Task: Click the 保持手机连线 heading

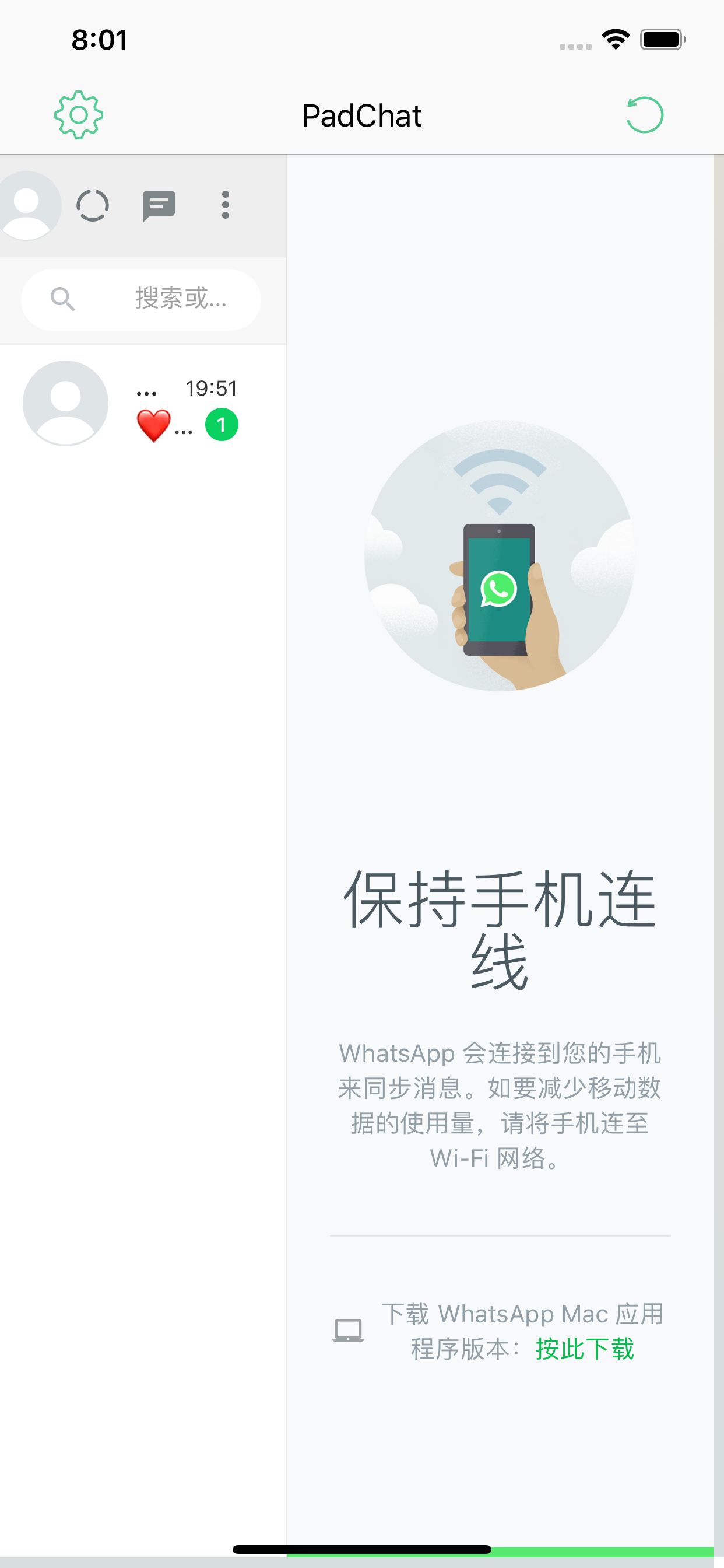Action: 499,928
